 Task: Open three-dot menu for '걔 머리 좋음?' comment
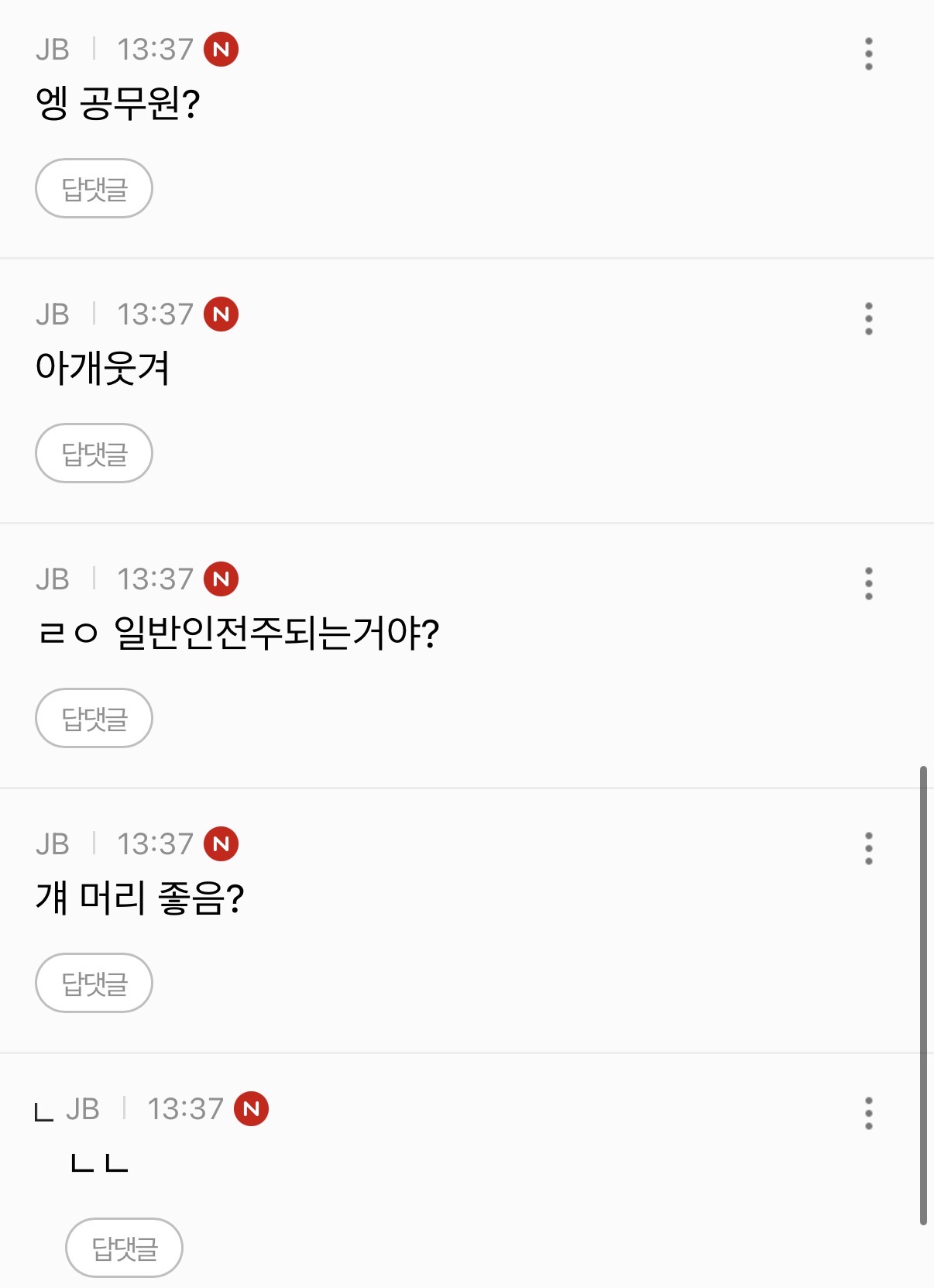[x=869, y=849]
